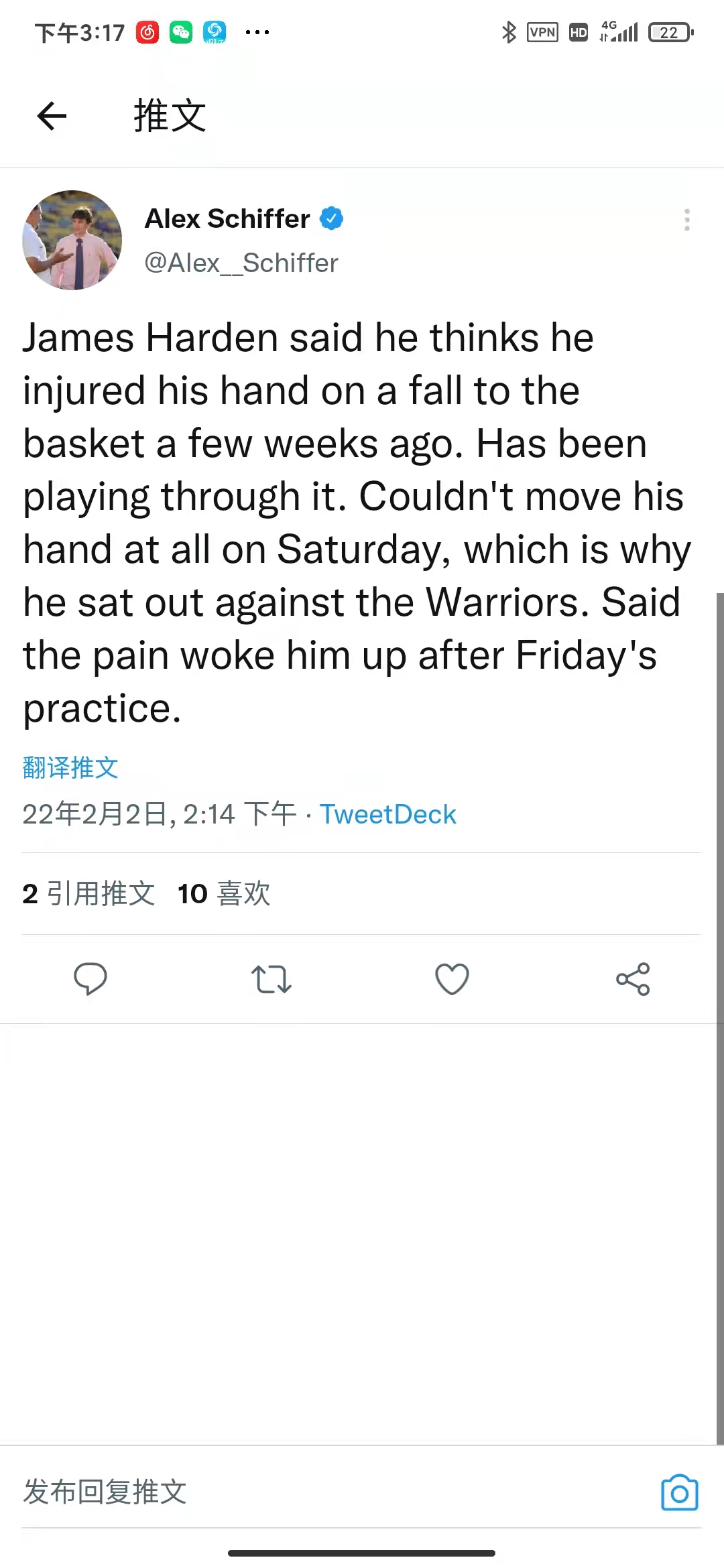Retweet this post

pyautogui.click(x=271, y=979)
